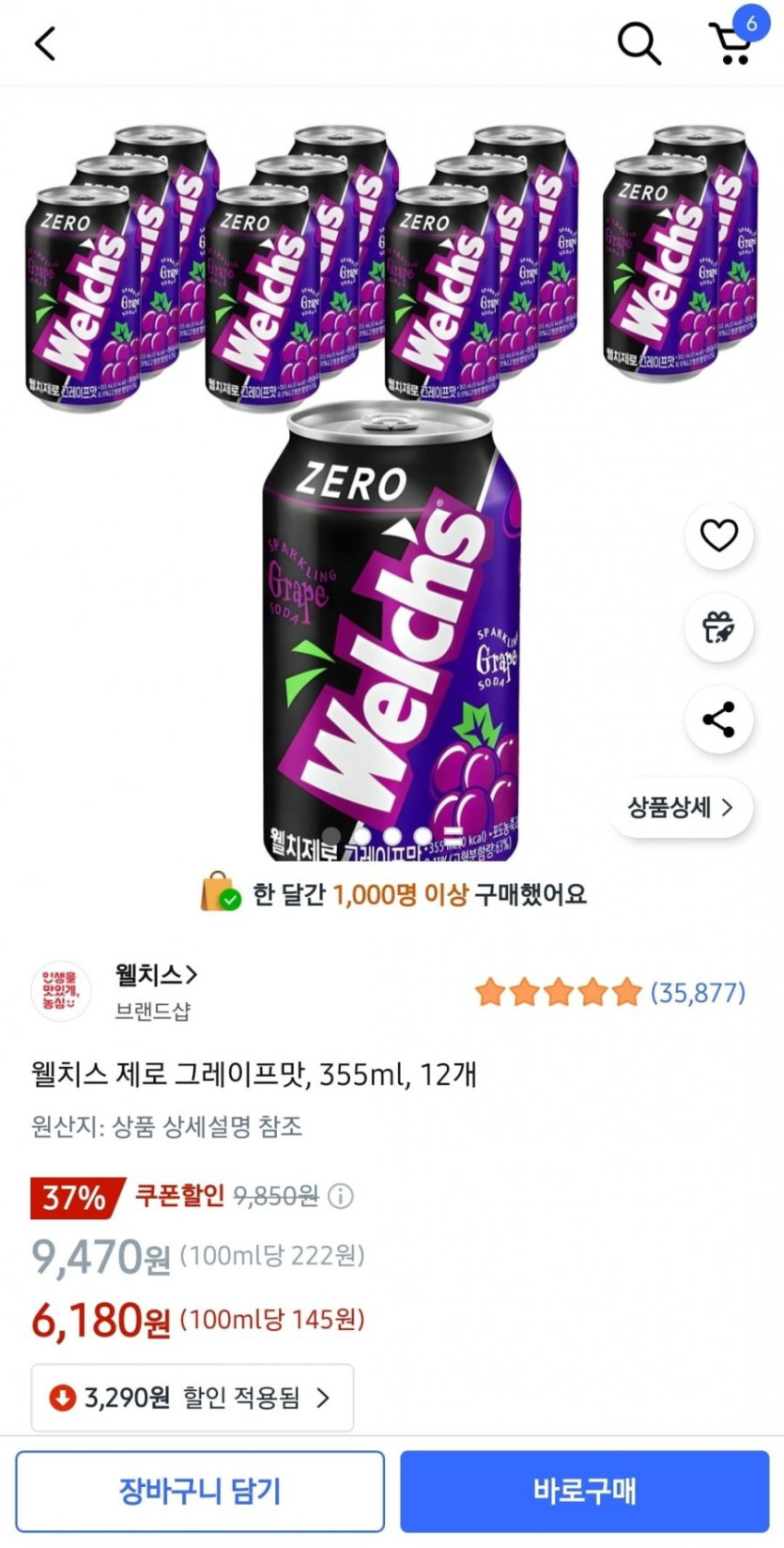784x1548 pixels.
Task: Tap the shopping bag purchase badge icon
Action: pos(214,895)
